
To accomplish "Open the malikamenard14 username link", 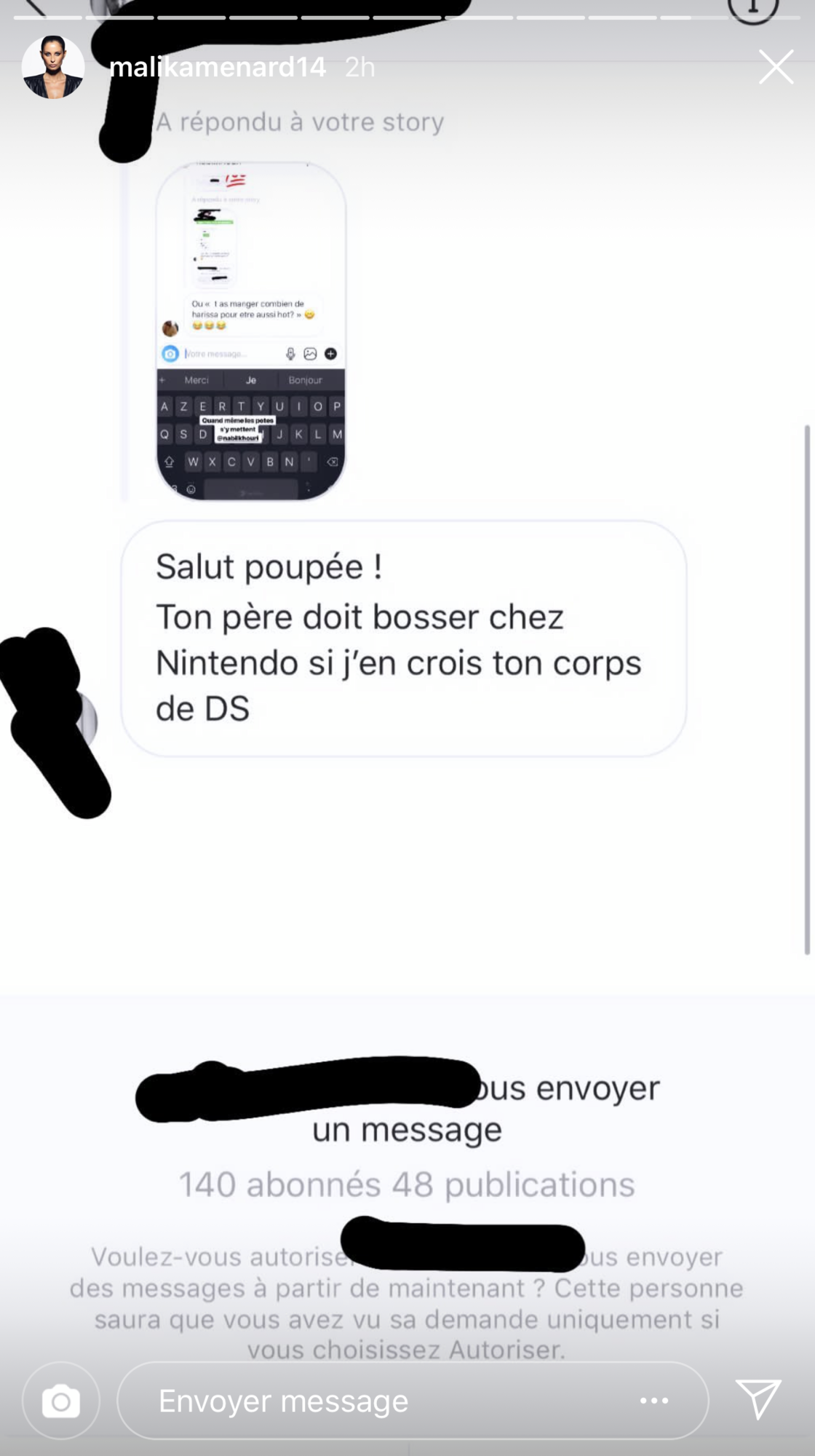I will coord(218,67).
